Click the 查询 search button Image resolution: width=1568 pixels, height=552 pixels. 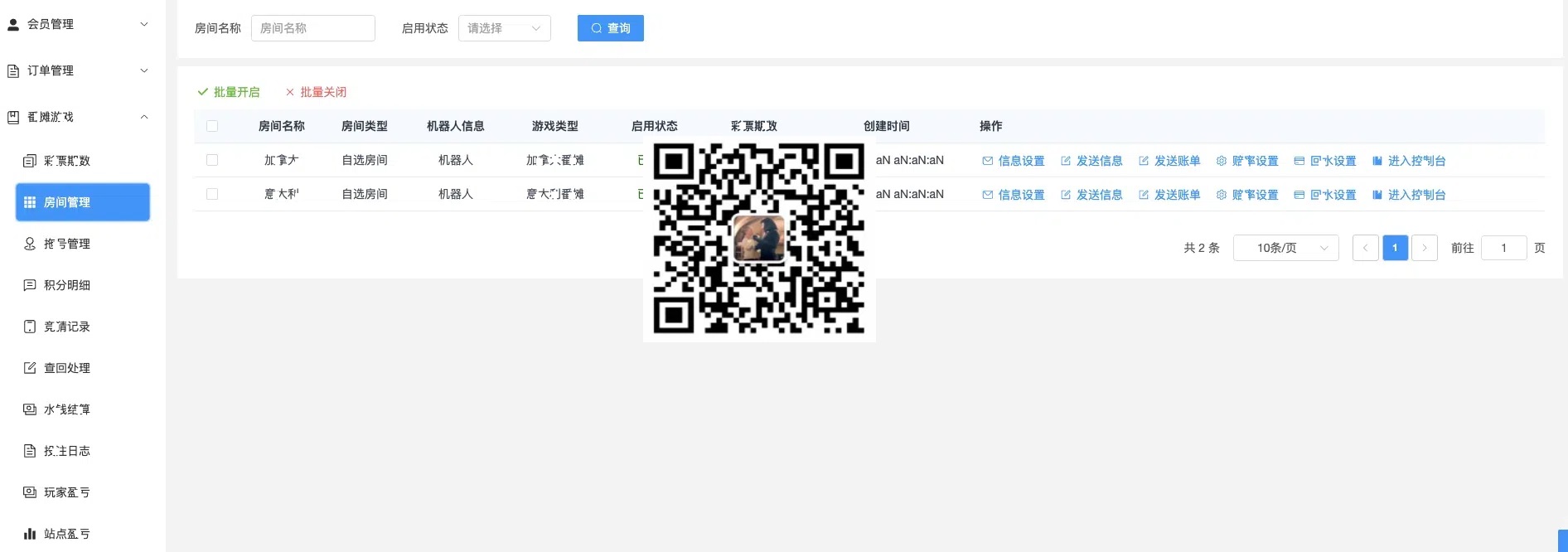610,28
